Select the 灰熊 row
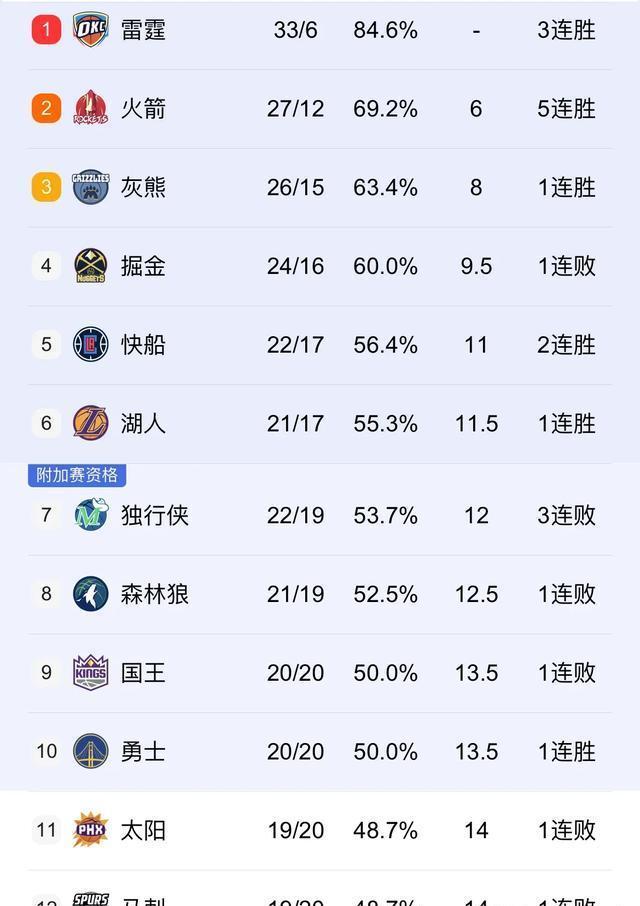Viewport: 640px width, 906px height. pos(143,187)
